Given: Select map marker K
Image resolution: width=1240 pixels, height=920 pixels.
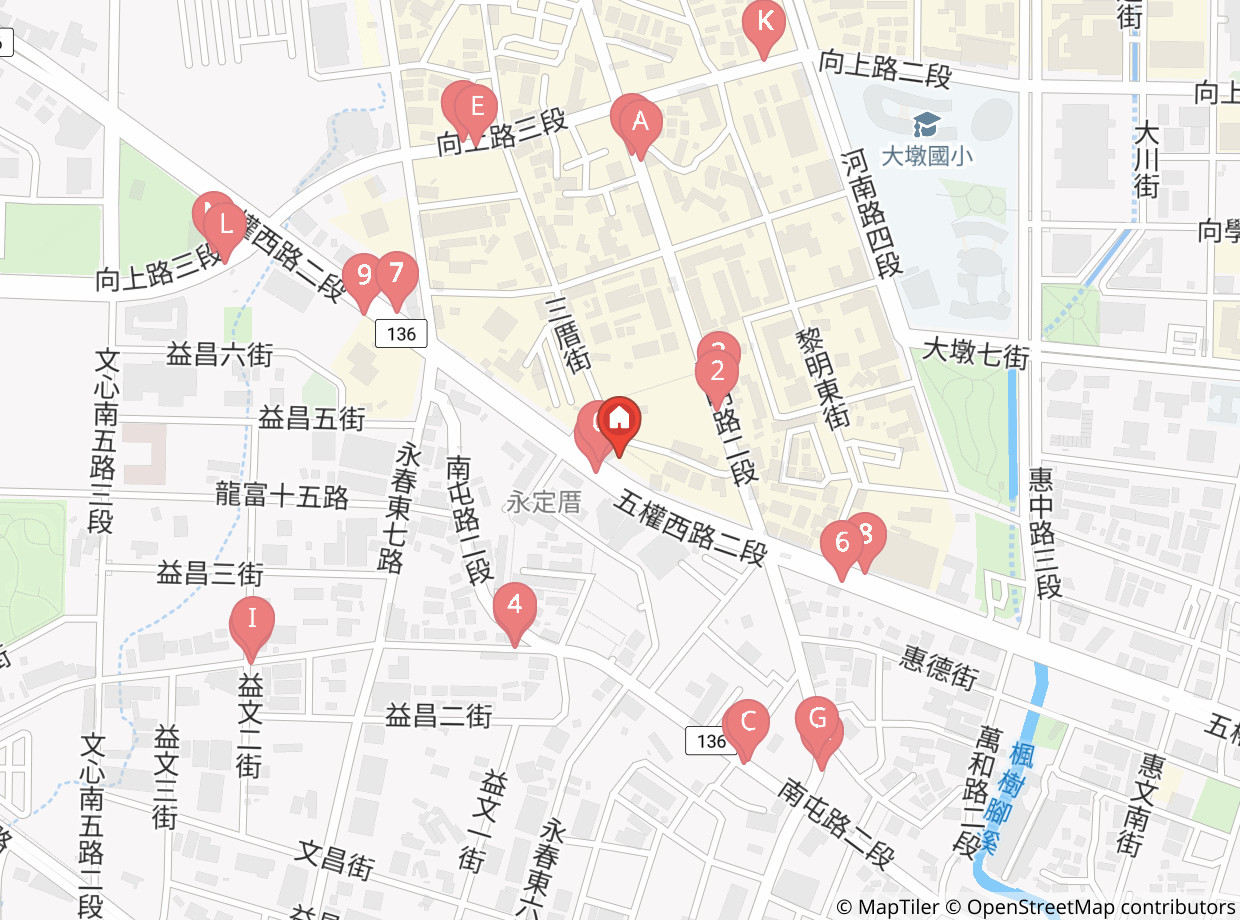Looking at the screenshot, I should tap(765, 27).
